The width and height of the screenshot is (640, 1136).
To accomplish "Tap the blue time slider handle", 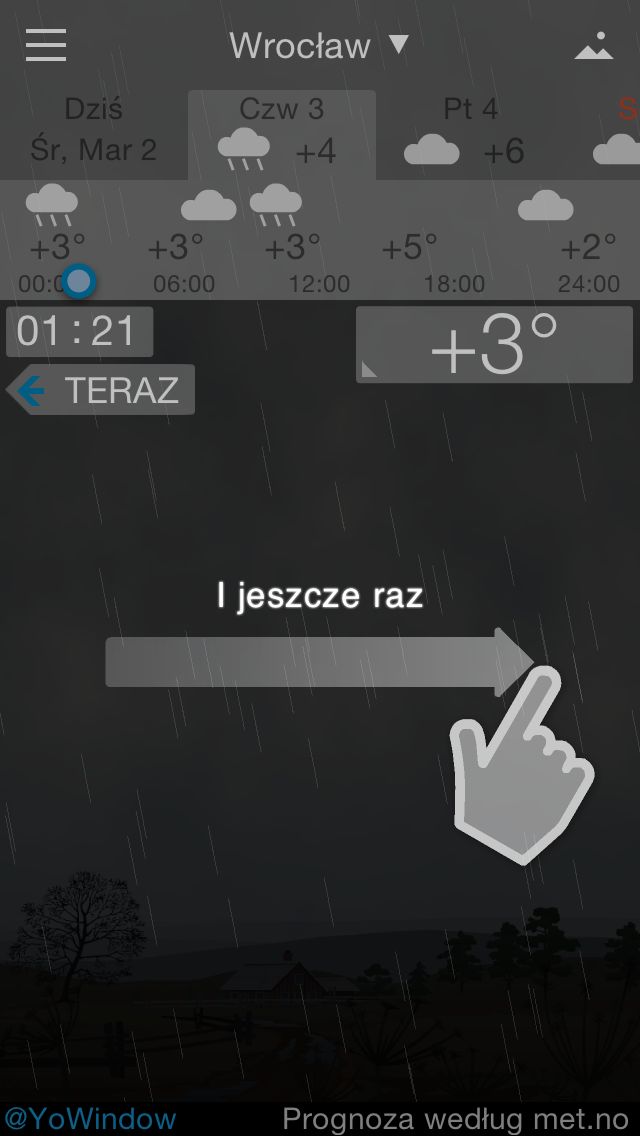I will pos(78,281).
